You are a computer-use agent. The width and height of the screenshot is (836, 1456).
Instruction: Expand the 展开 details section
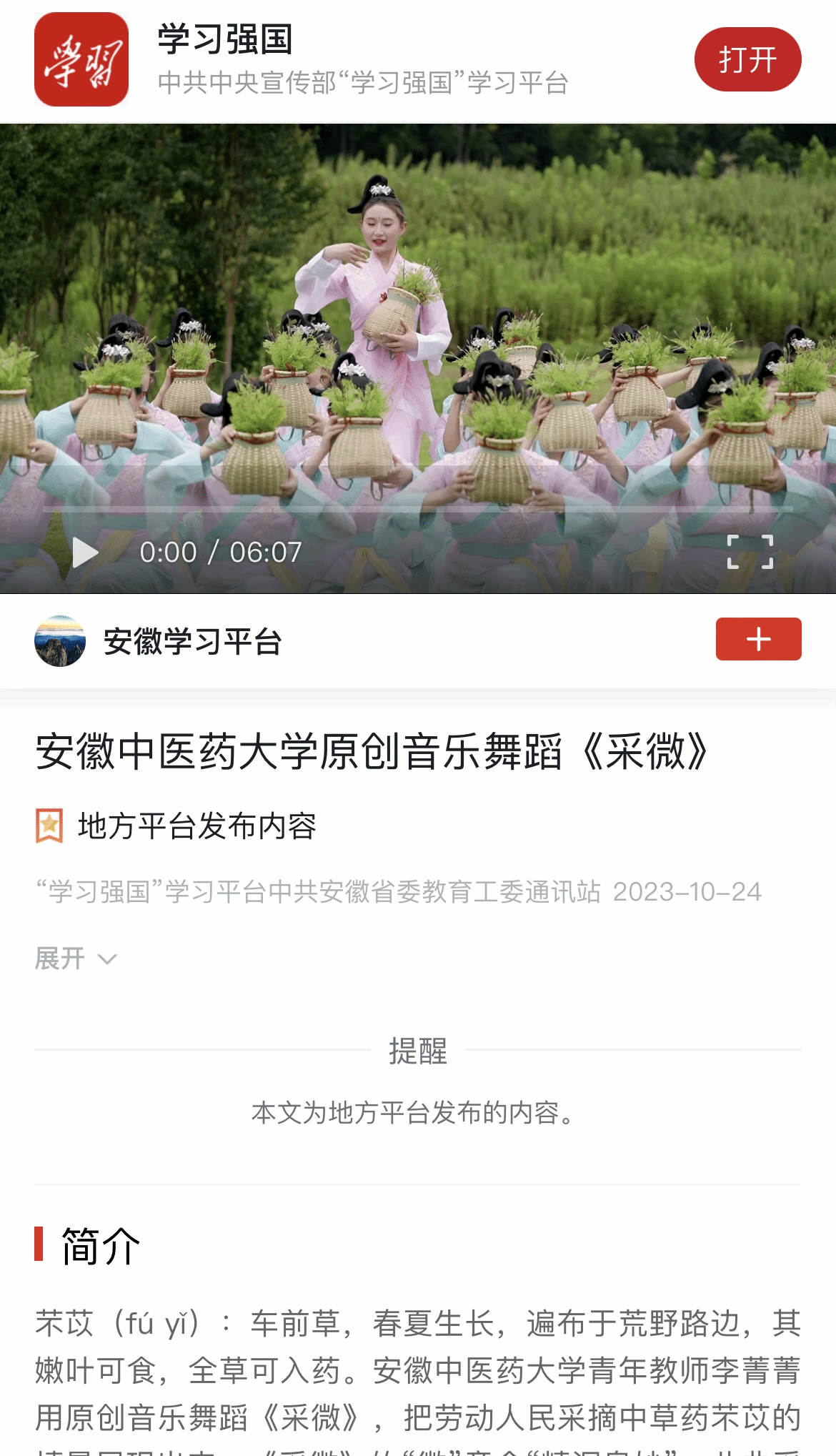coord(75,959)
